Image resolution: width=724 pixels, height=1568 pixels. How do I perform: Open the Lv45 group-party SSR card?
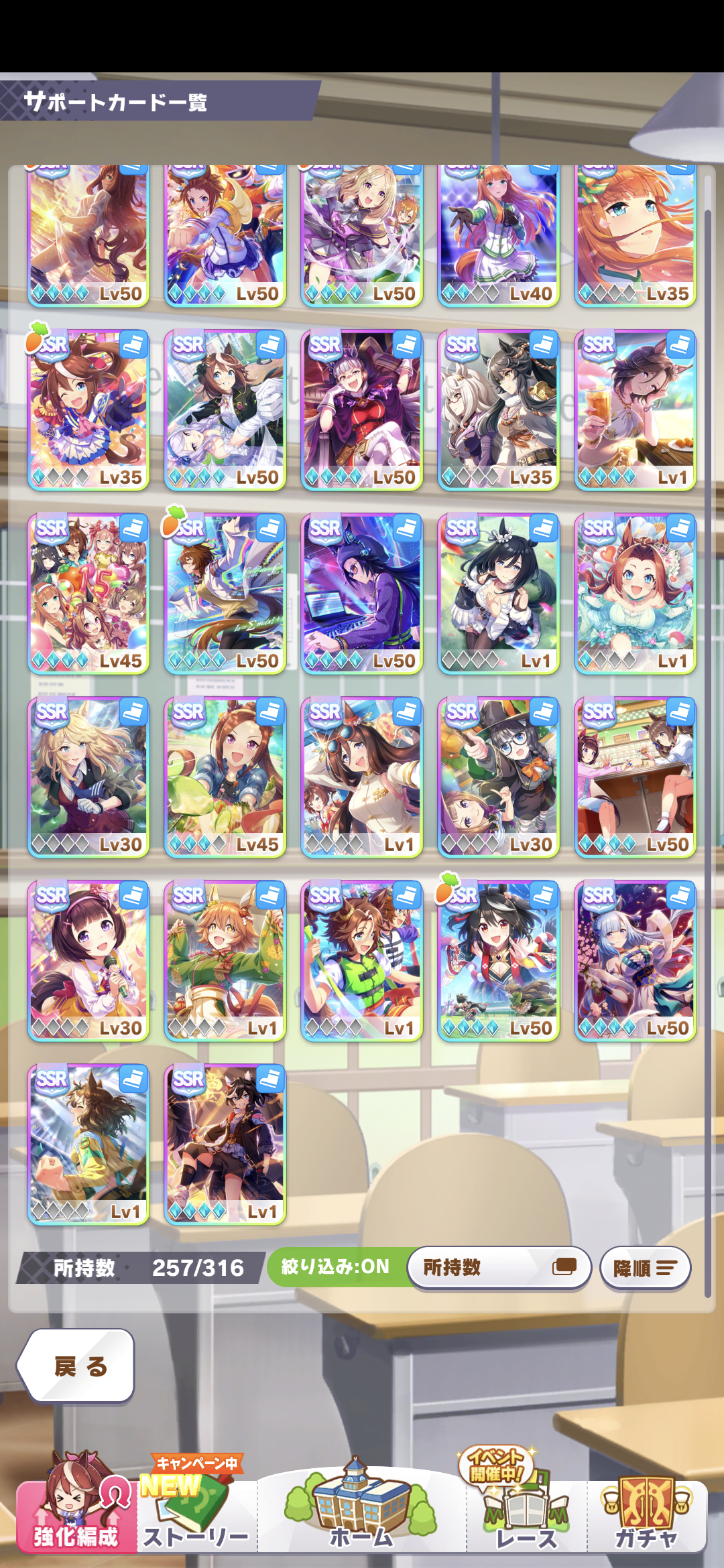point(88,593)
